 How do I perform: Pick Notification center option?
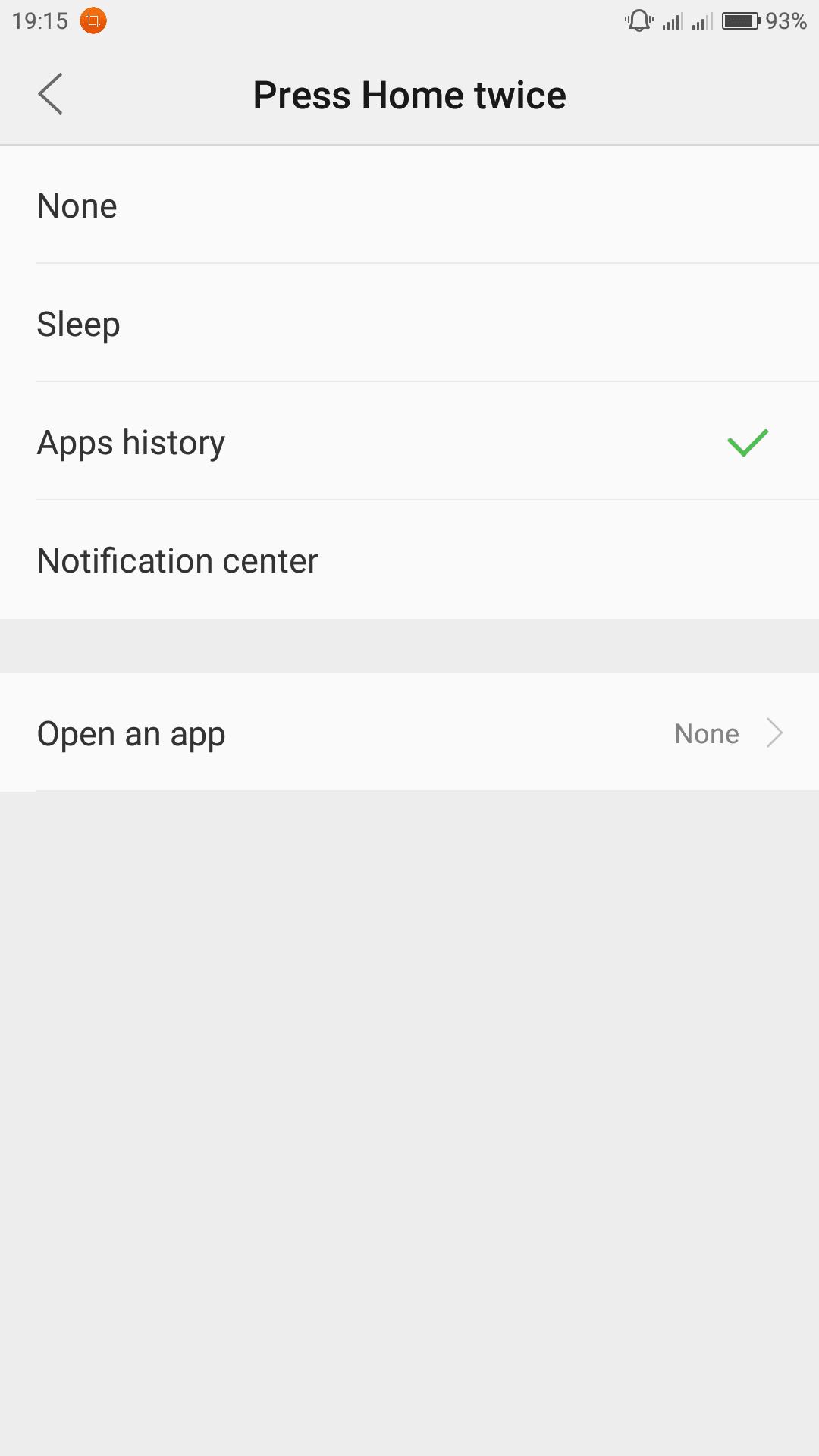(409, 560)
